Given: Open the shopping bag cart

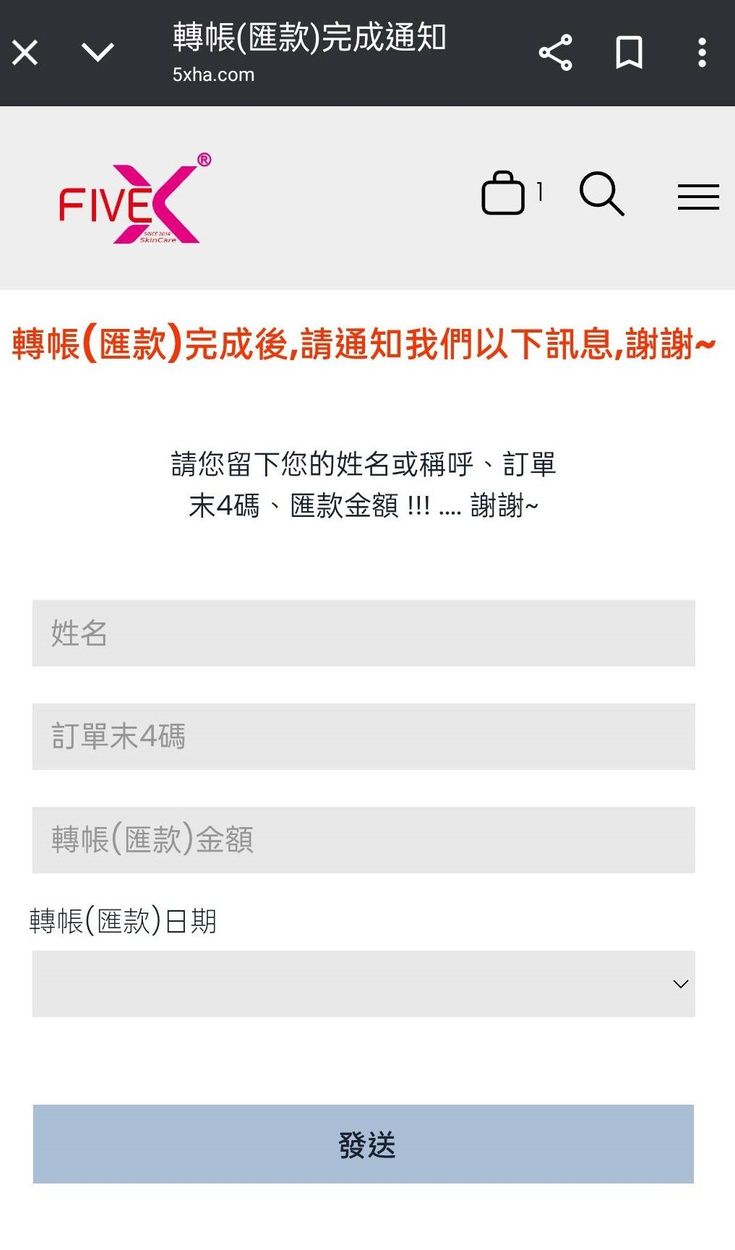Looking at the screenshot, I should coord(503,194).
